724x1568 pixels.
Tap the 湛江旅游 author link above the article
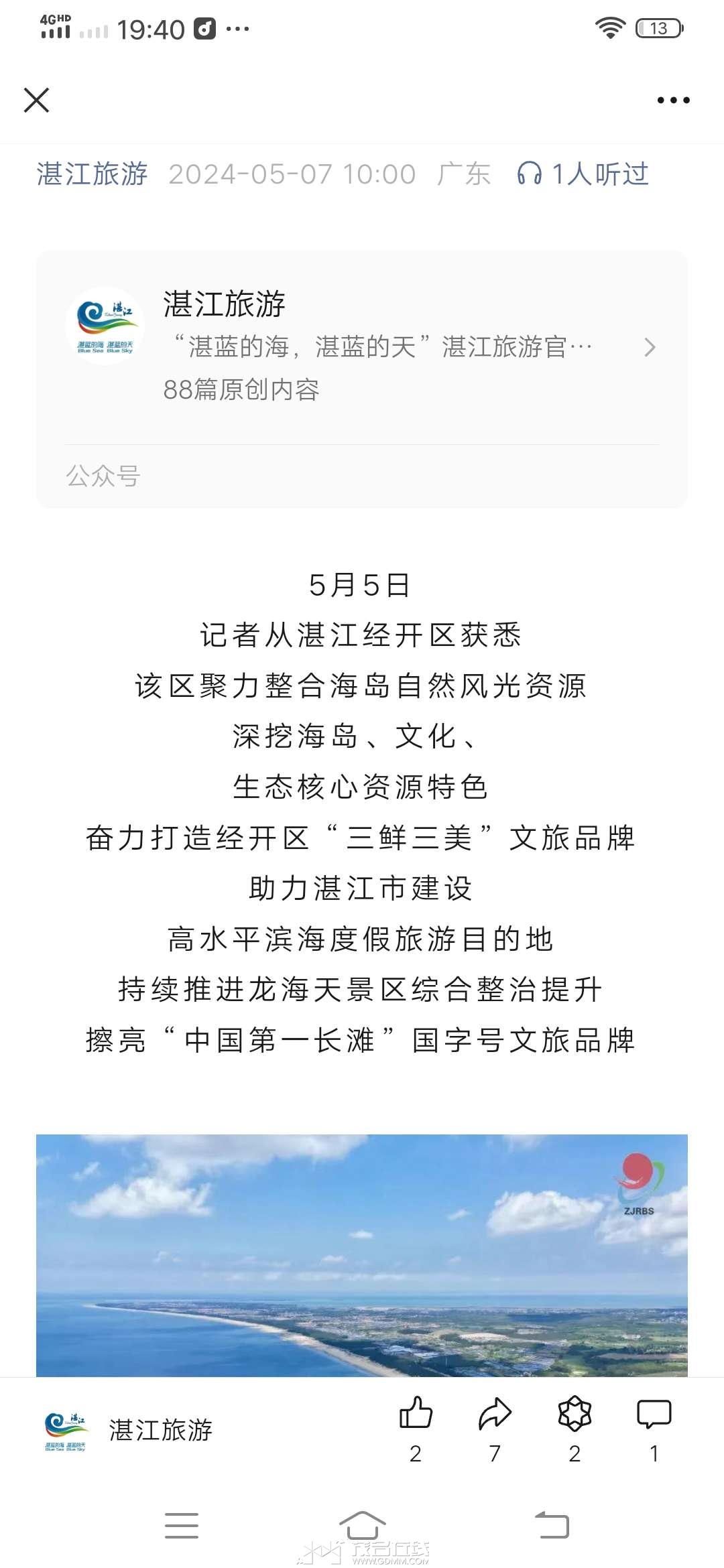coord(92,174)
